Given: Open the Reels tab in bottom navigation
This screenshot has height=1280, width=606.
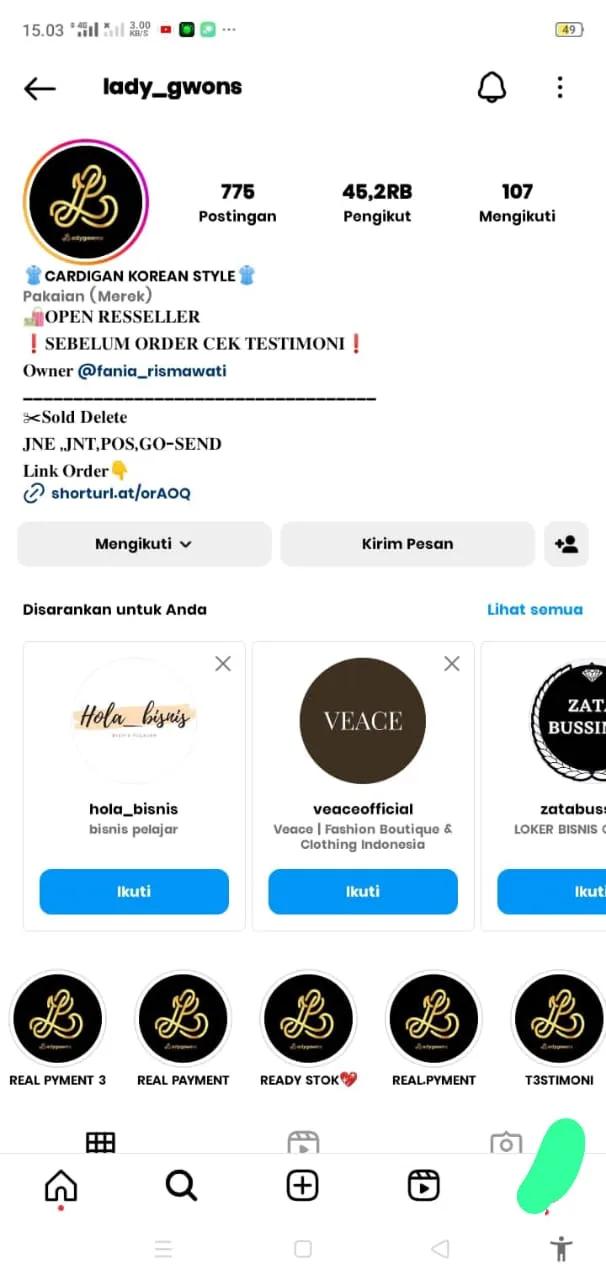Looking at the screenshot, I should pos(424,1186).
